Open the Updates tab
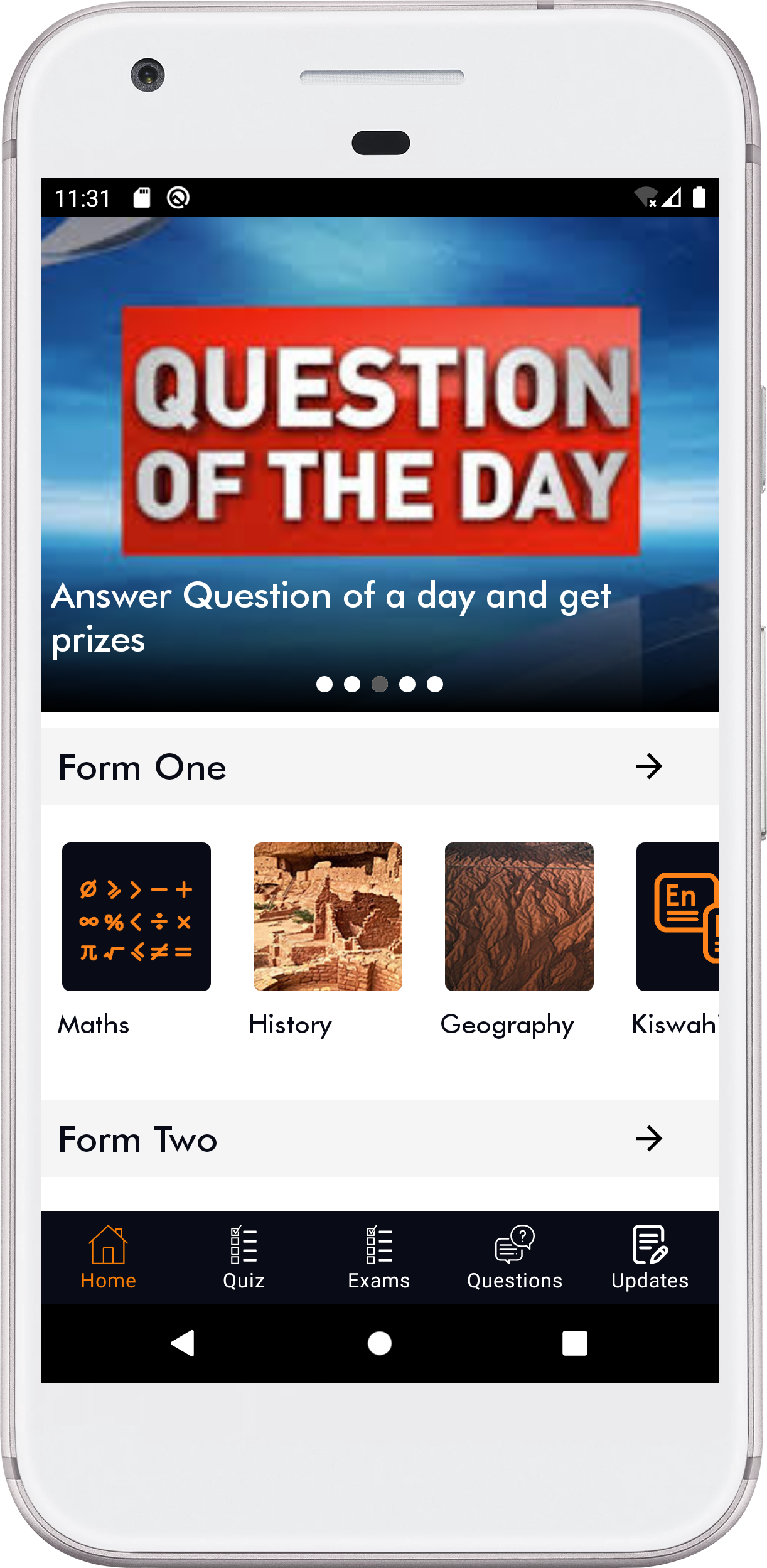Image resolution: width=767 pixels, height=1568 pixels. click(x=650, y=1258)
